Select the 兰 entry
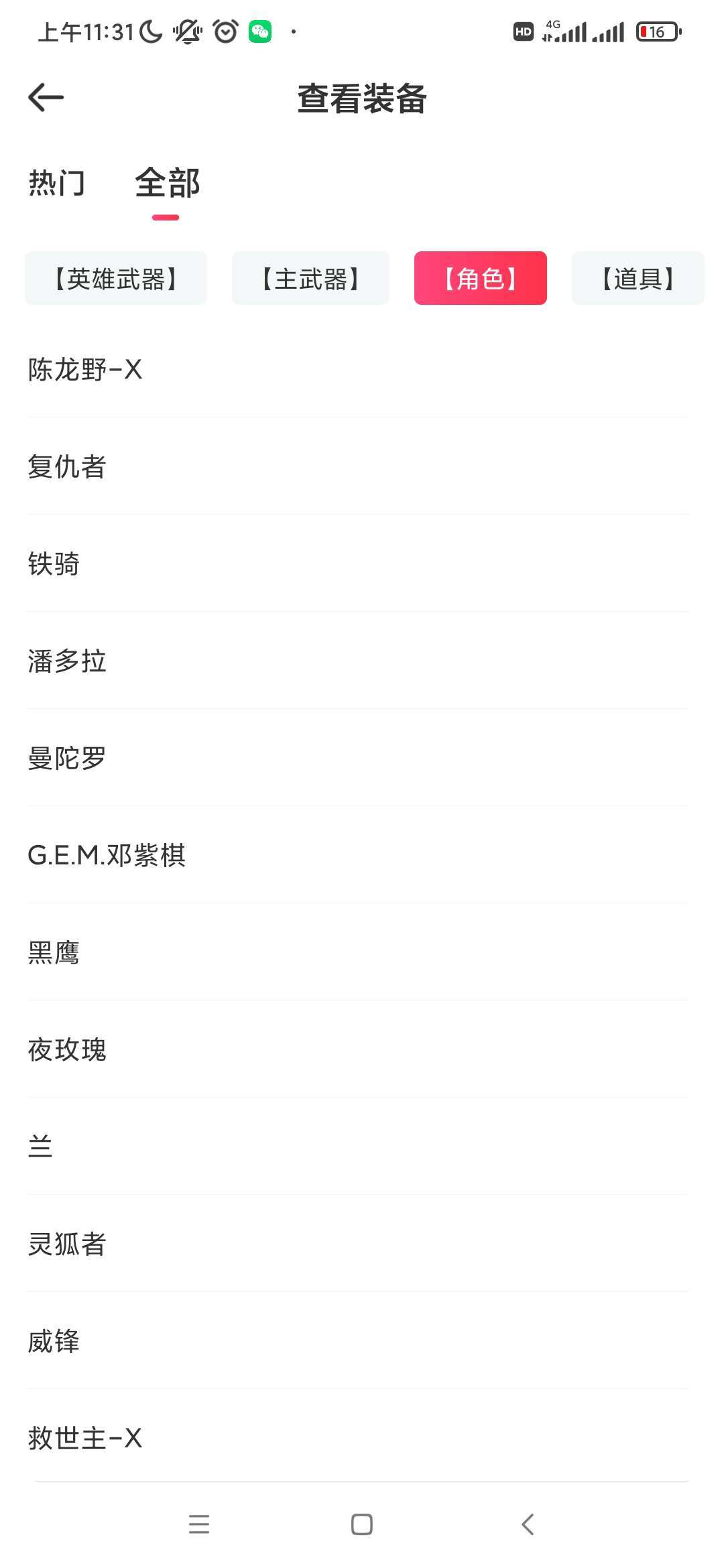Screen dimensions: 724x1568 (358, 1147)
